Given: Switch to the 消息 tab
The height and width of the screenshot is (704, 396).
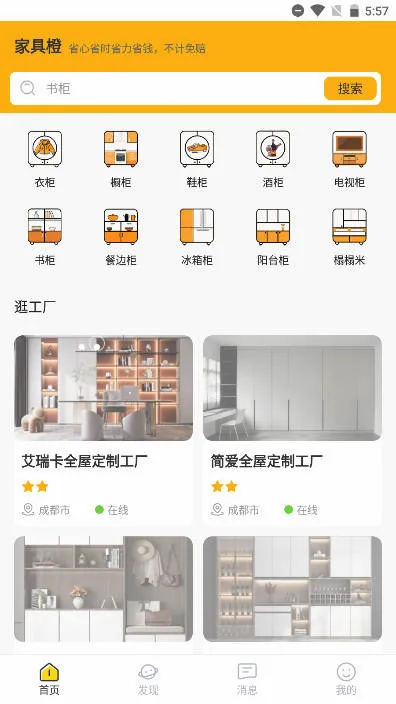Looking at the screenshot, I should 247,679.
